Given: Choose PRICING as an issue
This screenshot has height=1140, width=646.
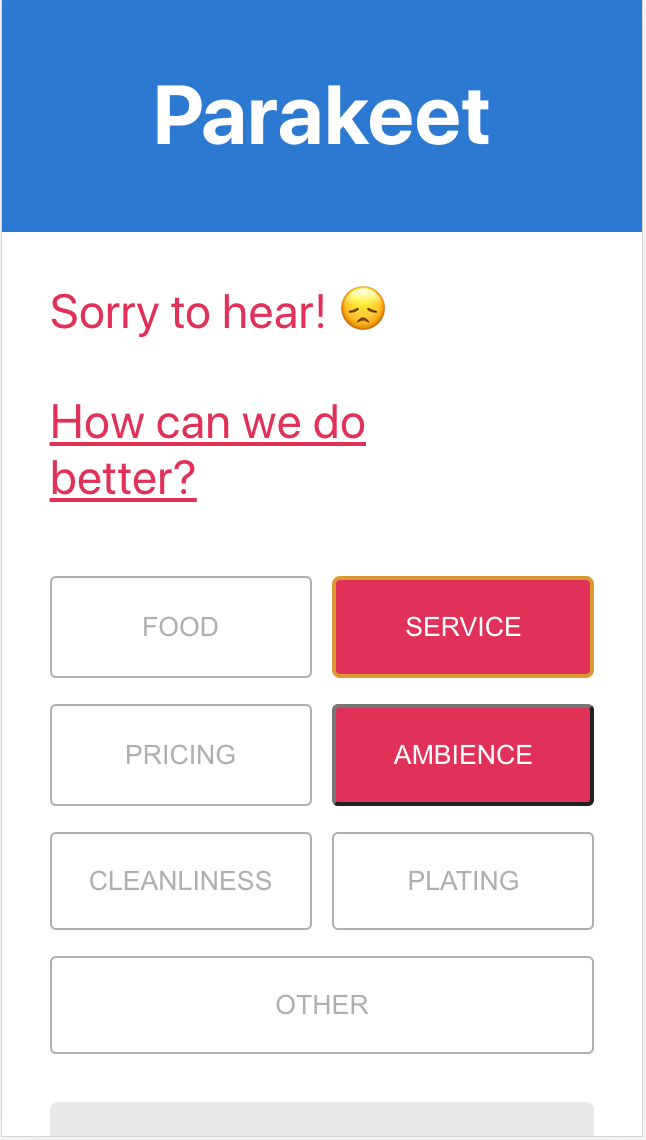Looking at the screenshot, I should [x=181, y=755].
